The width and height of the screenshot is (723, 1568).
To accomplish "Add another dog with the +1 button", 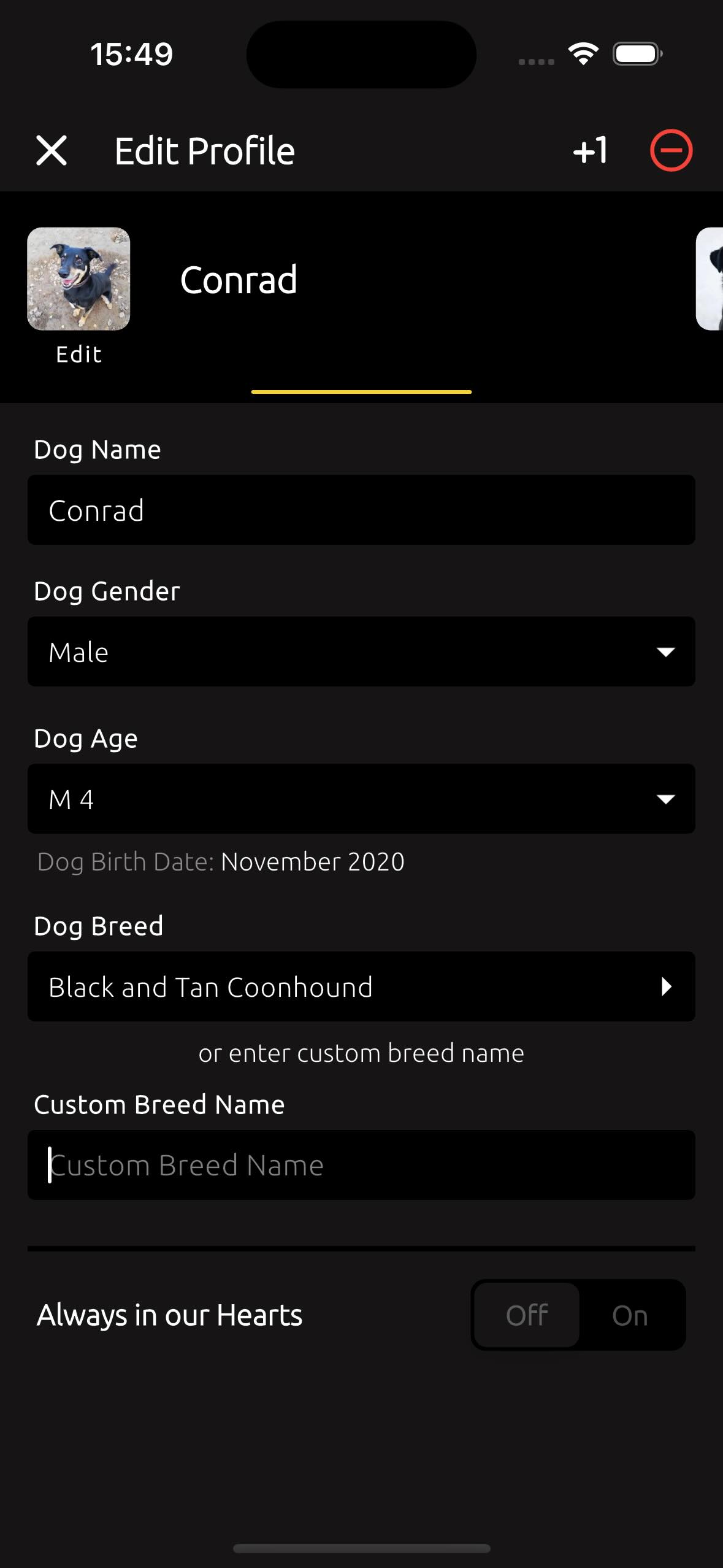I will coord(590,151).
